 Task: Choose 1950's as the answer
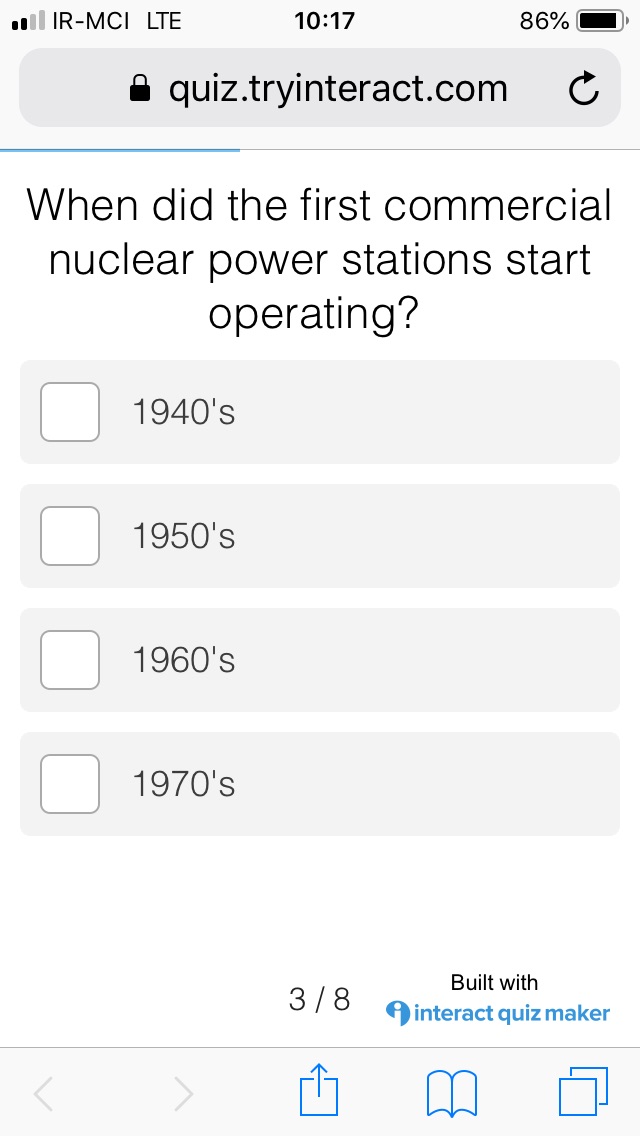point(320,535)
